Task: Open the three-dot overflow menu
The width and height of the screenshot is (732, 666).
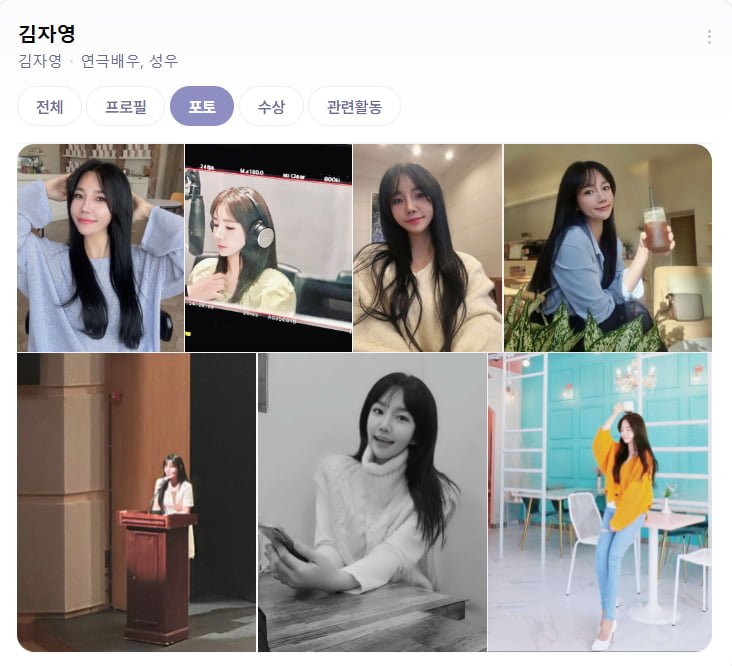Action: pos(709,37)
